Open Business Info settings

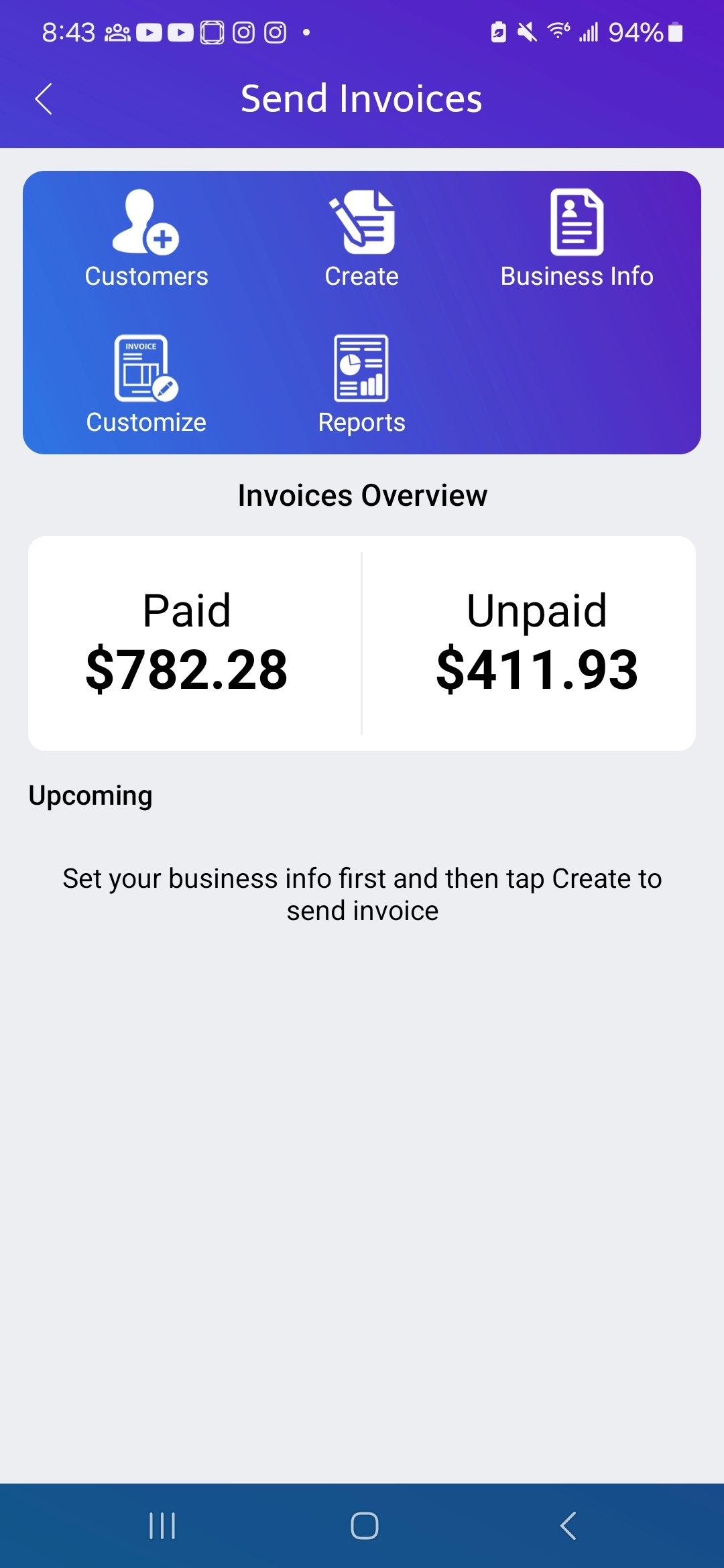[x=577, y=239]
